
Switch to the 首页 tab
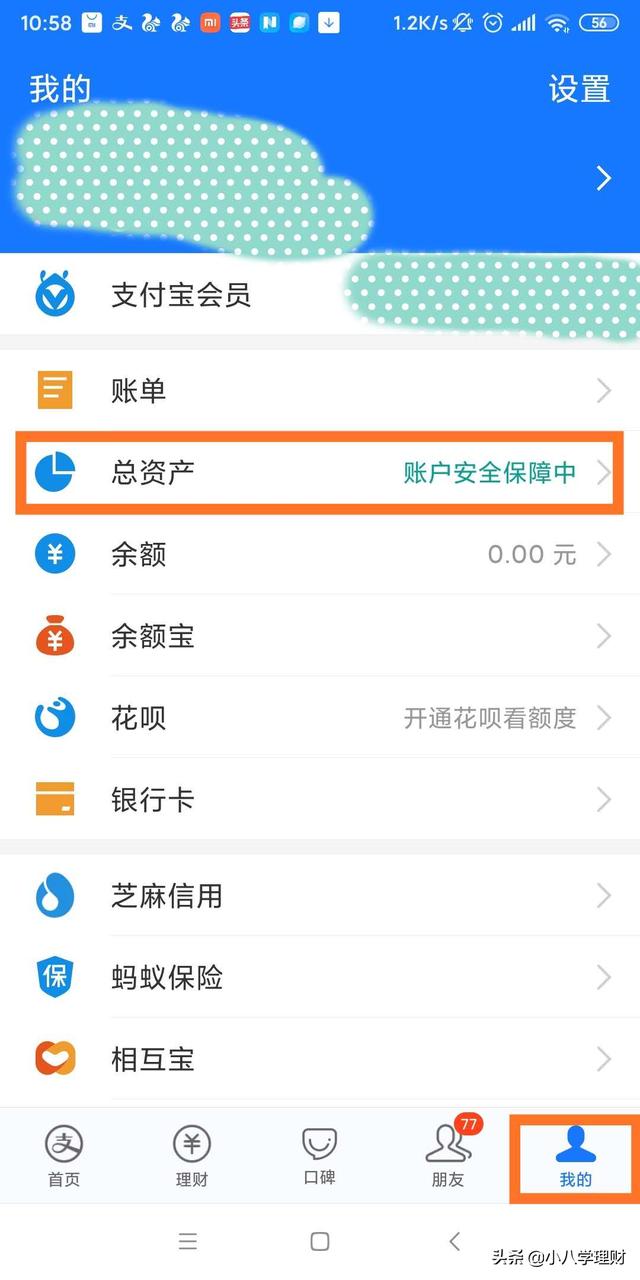(x=64, y=1156)
